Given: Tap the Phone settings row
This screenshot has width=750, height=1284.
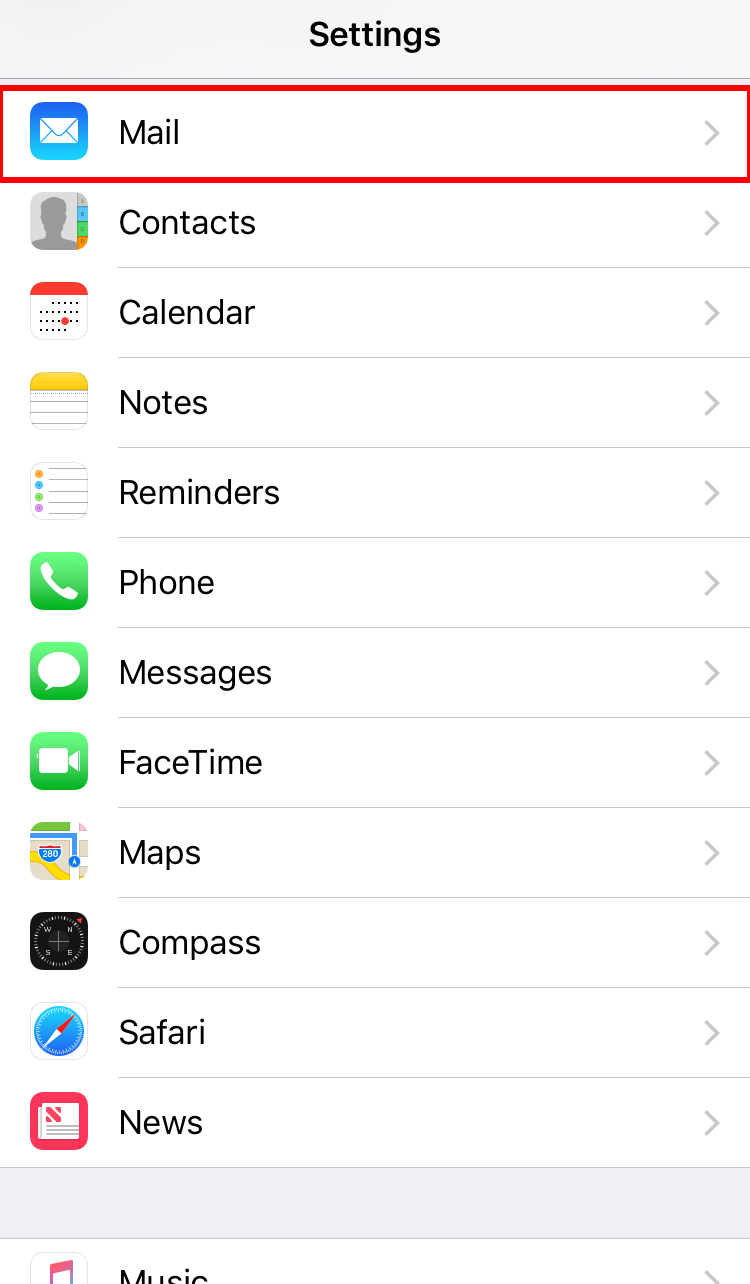Looking at the screenshot, I should (x=375, y=582).
